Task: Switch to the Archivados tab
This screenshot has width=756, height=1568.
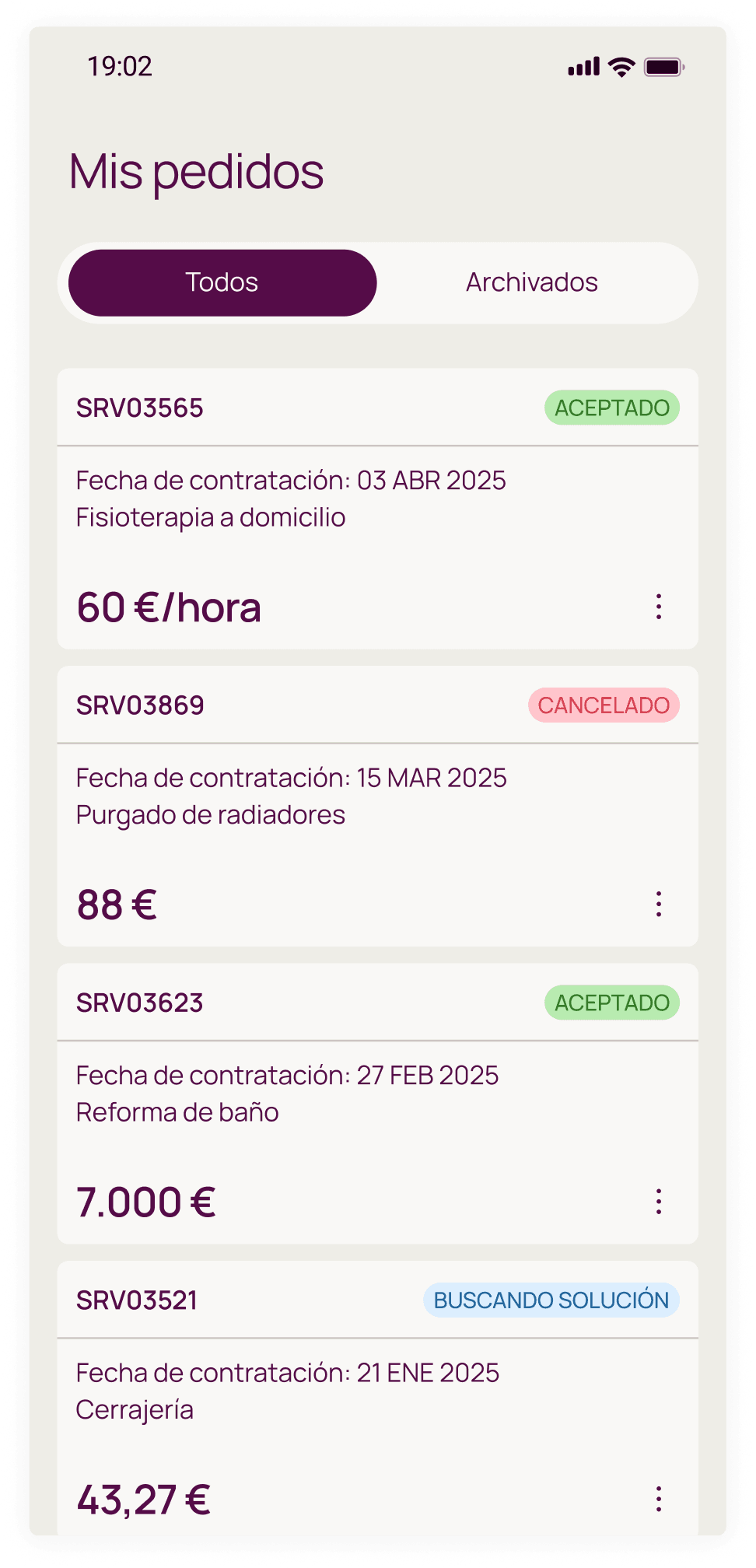Action: [531, 282]
